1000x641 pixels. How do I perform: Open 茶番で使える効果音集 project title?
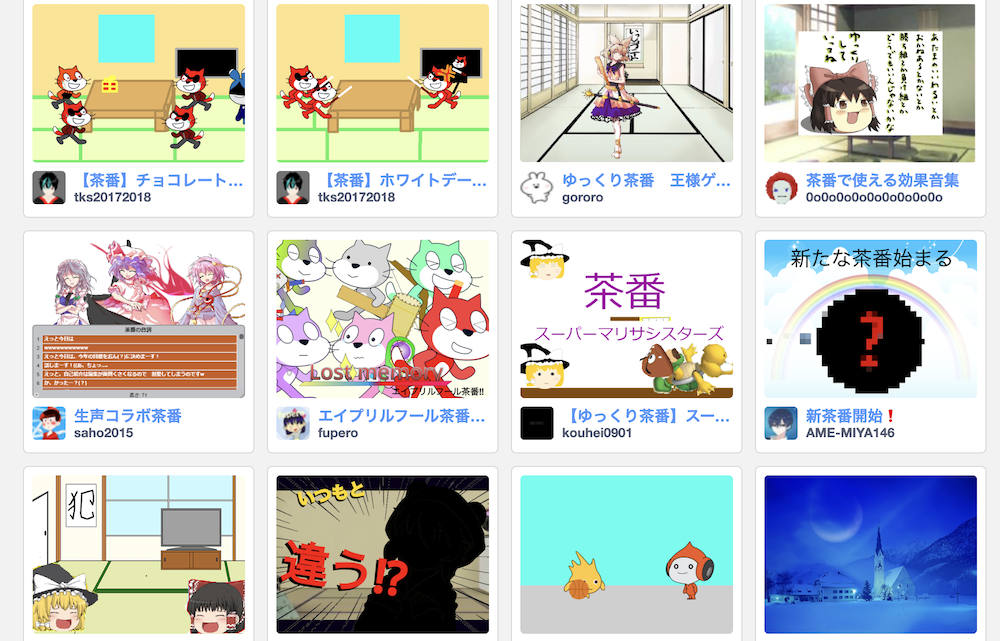point(882,181)
